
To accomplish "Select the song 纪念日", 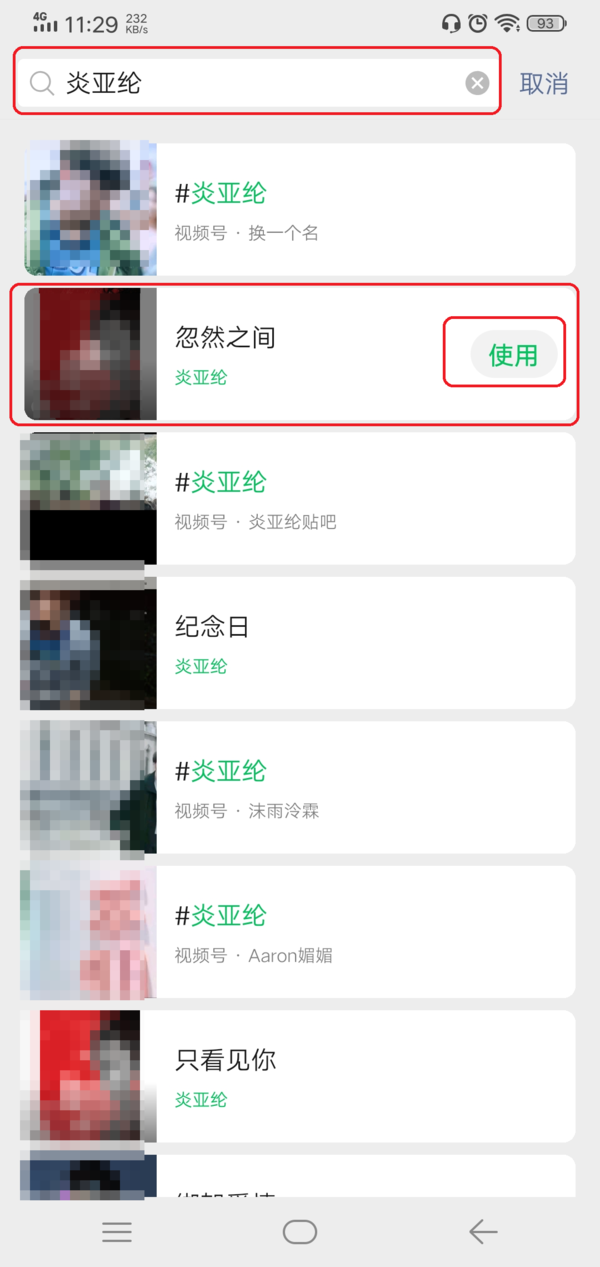I will (365, 643).
